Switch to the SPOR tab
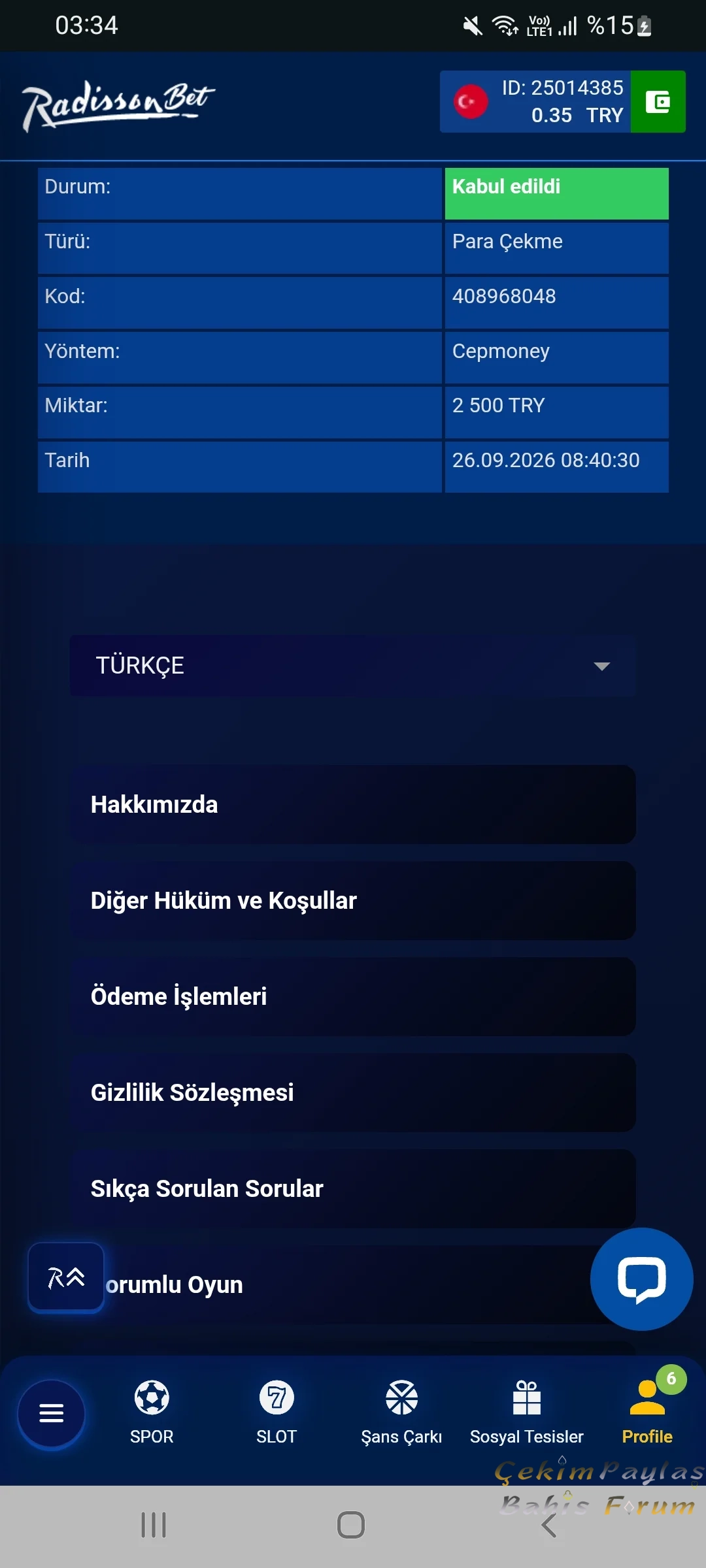This screenshot has width=706, height=1568. 152,1413
